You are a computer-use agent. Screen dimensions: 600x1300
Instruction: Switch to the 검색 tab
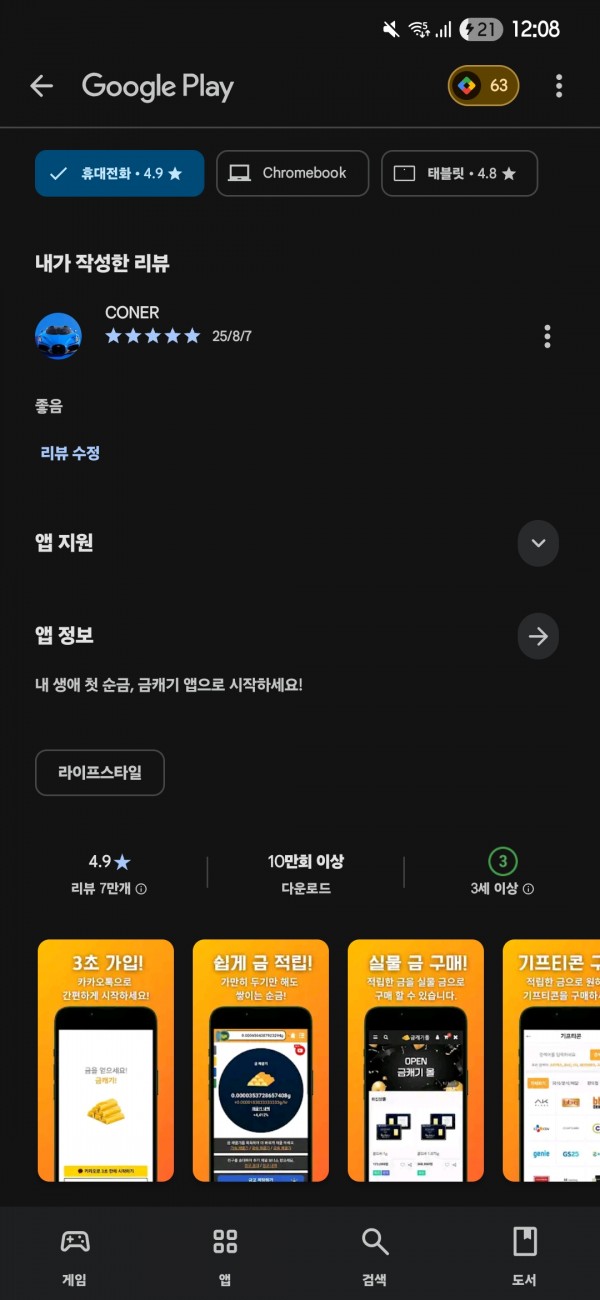(375, 1256)
